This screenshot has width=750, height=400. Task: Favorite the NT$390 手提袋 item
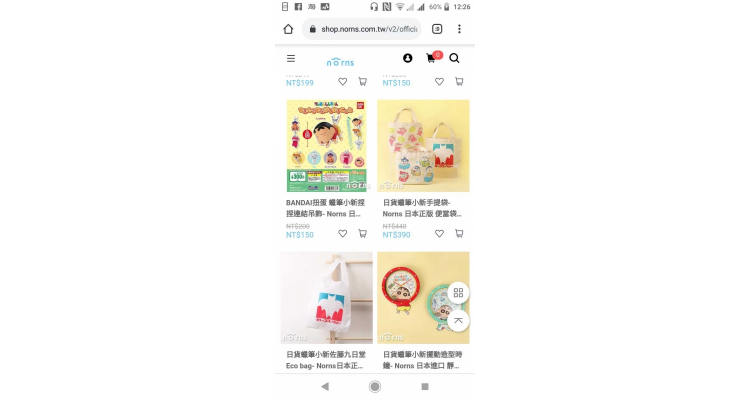[439, 233]
